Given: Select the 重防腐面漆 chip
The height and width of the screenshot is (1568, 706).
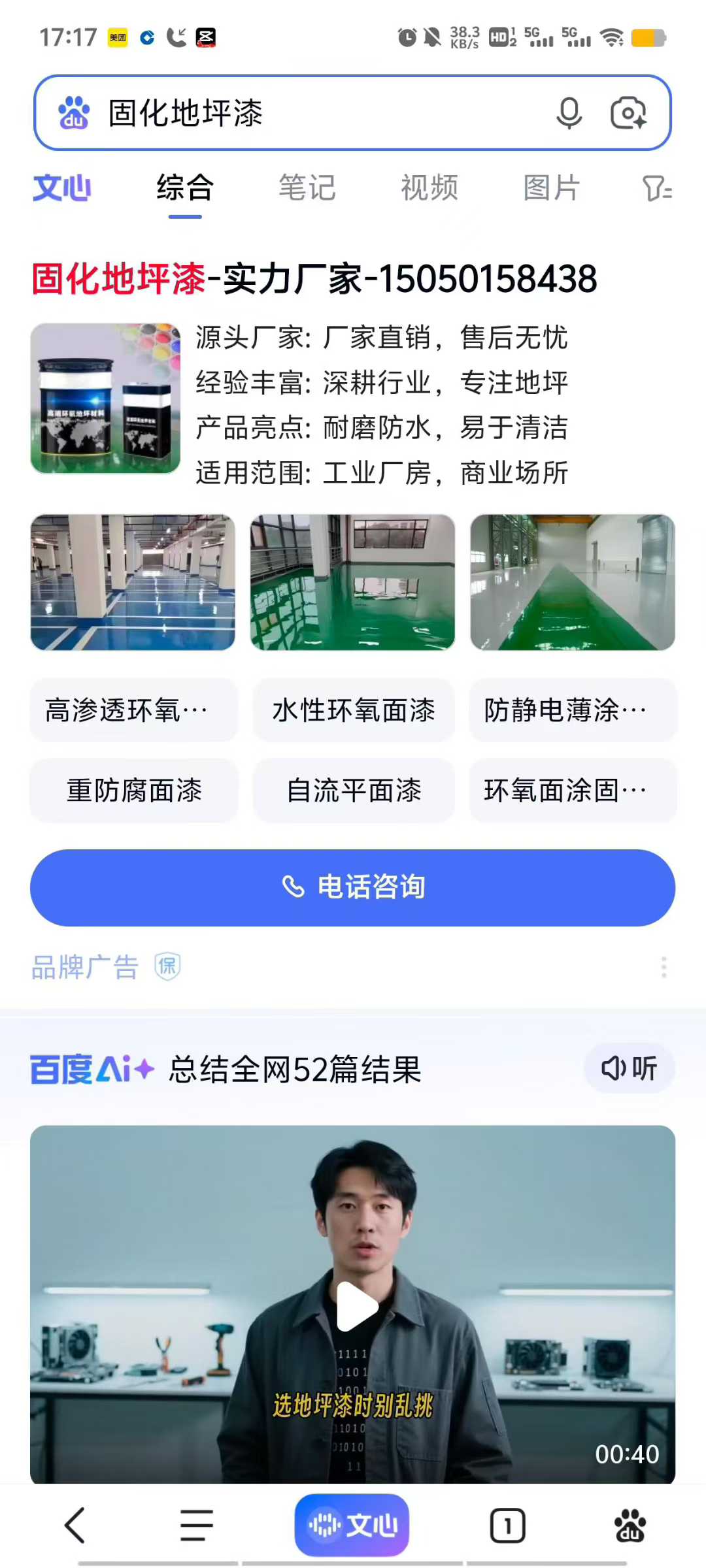Looking at the screenshot, I should point(133,791).
